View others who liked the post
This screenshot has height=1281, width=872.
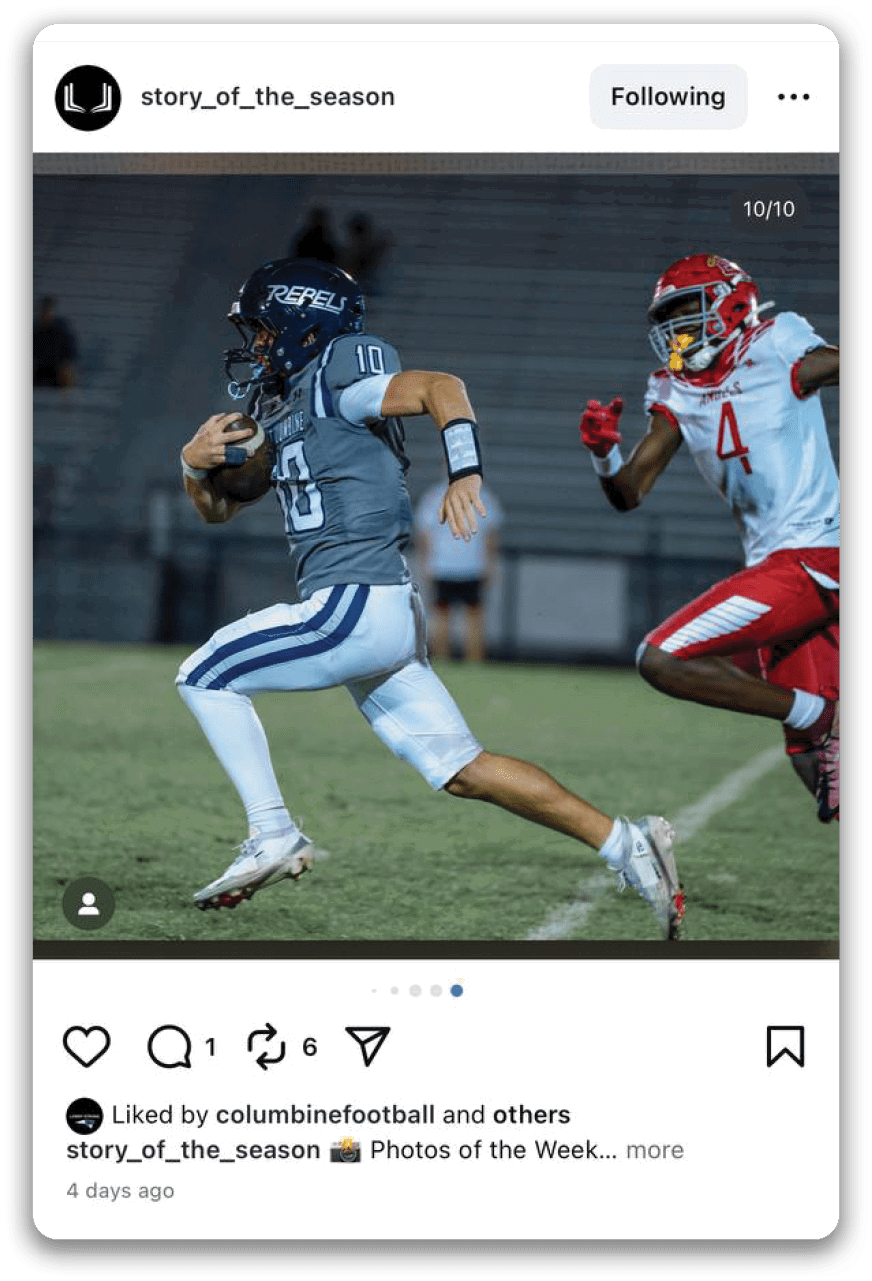pos(531,1115)
